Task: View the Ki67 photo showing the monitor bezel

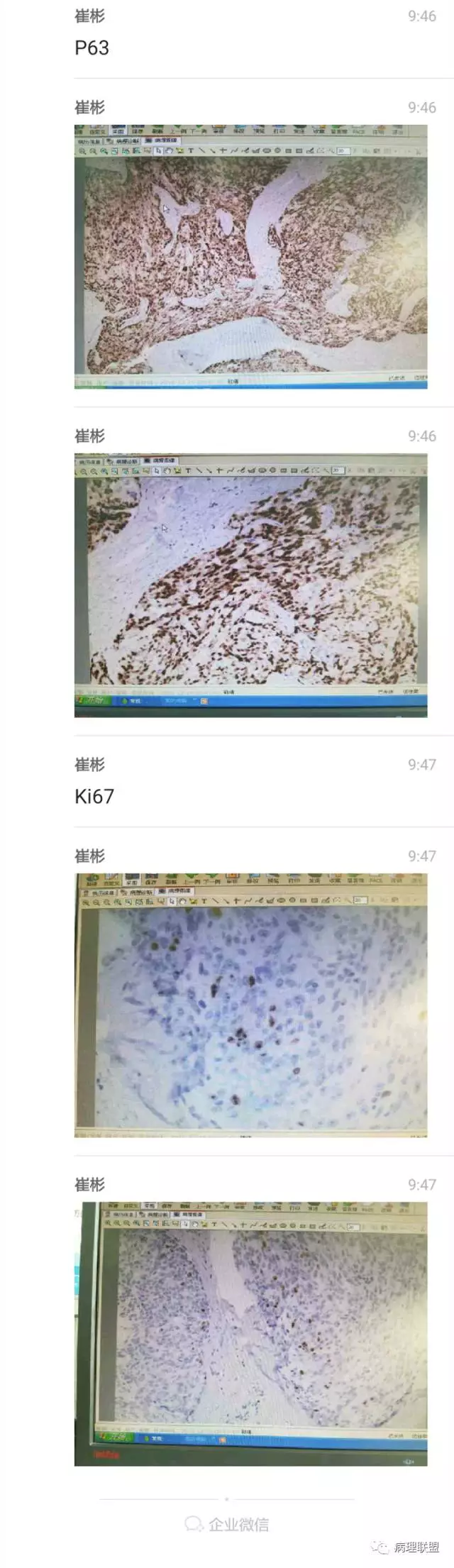Action: click(250, 1334)
